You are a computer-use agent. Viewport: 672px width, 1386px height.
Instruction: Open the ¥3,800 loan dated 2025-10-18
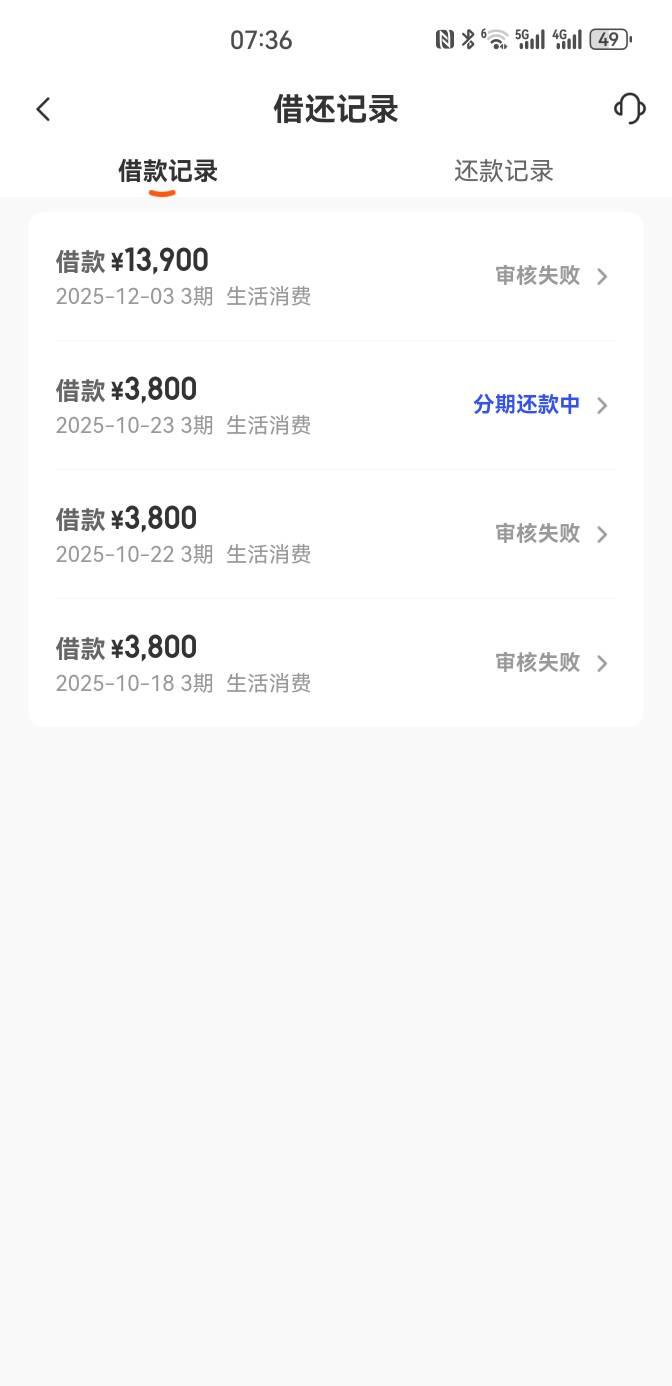(335, 663)
